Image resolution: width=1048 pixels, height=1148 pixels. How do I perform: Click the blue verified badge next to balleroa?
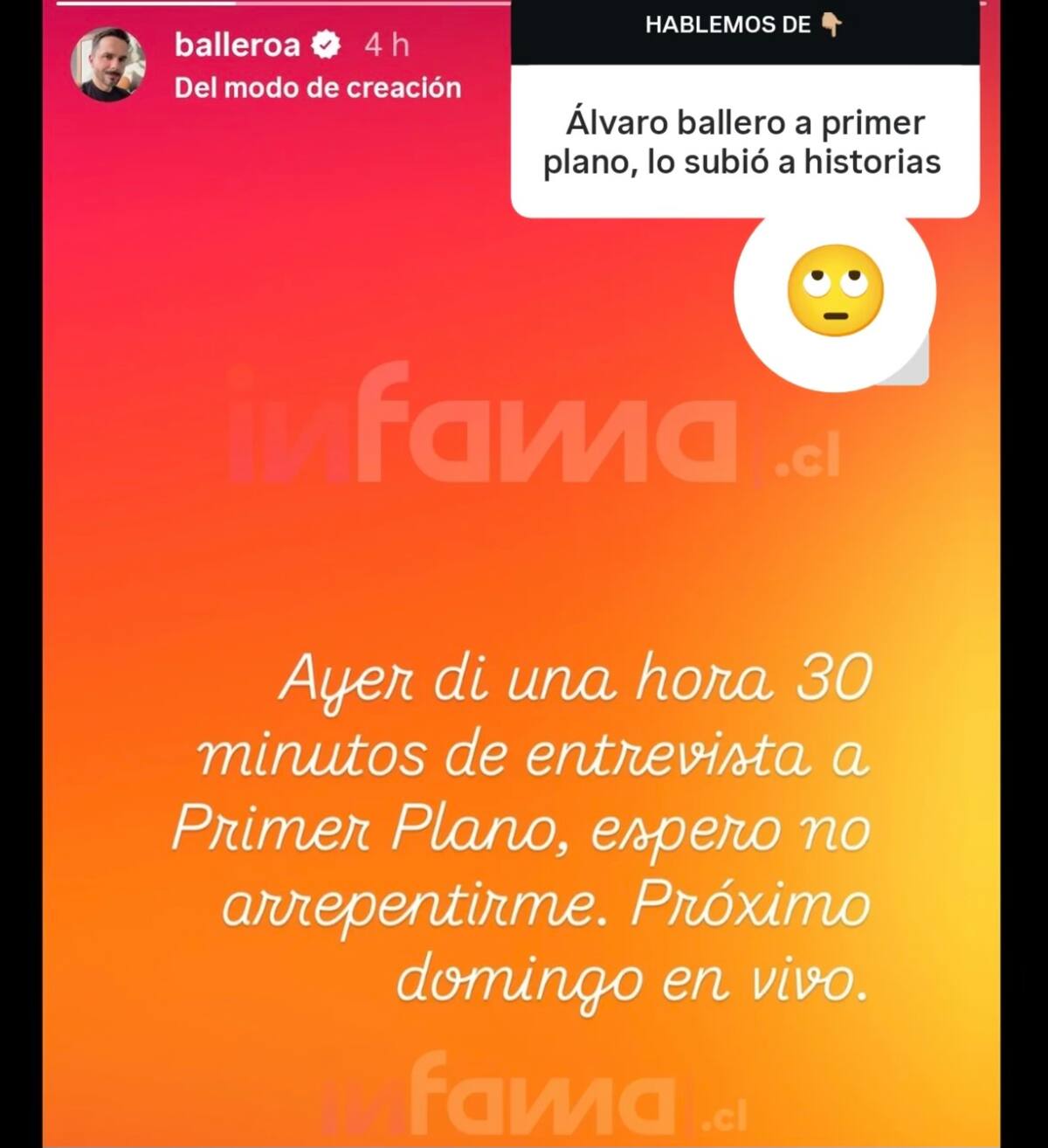(324, 45)
